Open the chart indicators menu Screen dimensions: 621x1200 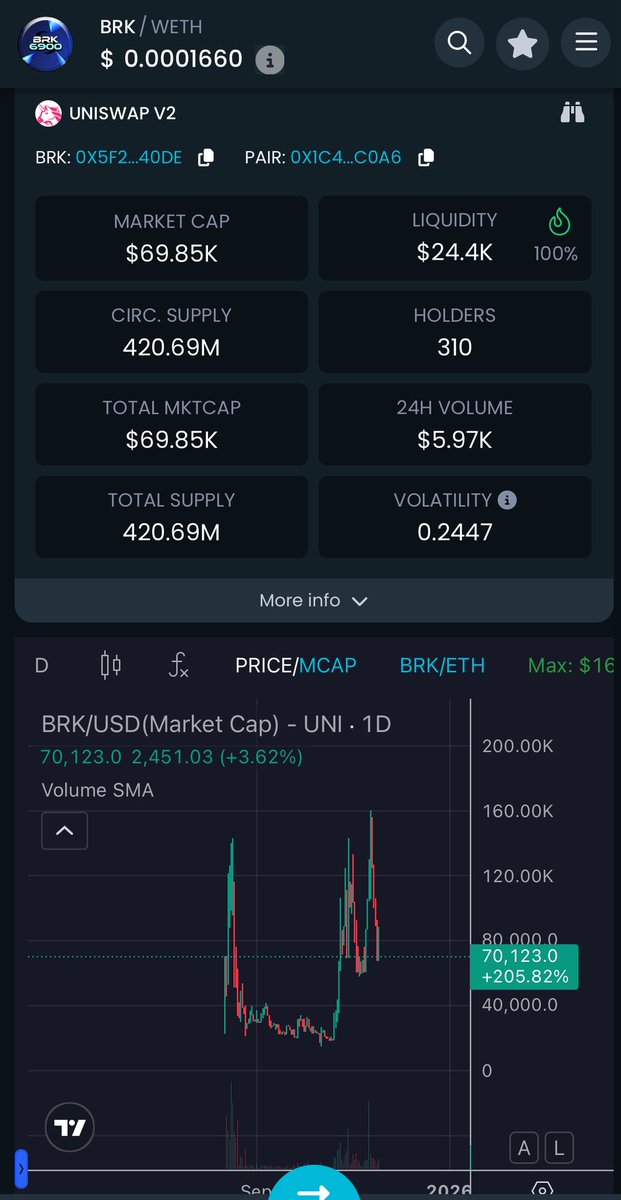tap(178, 665)
